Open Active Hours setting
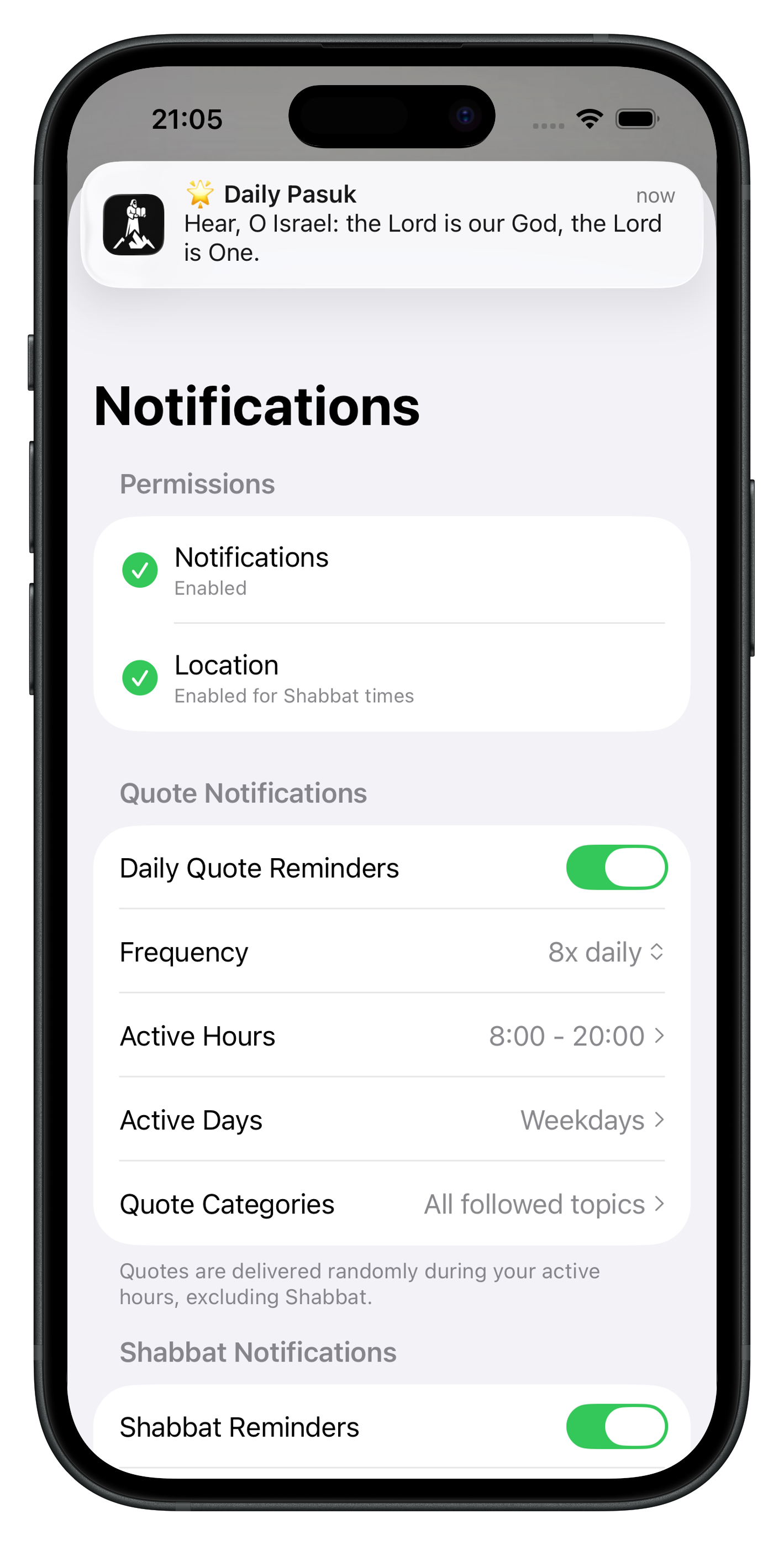This screenshot has width=784, height=1545. tap(392, 1036)
